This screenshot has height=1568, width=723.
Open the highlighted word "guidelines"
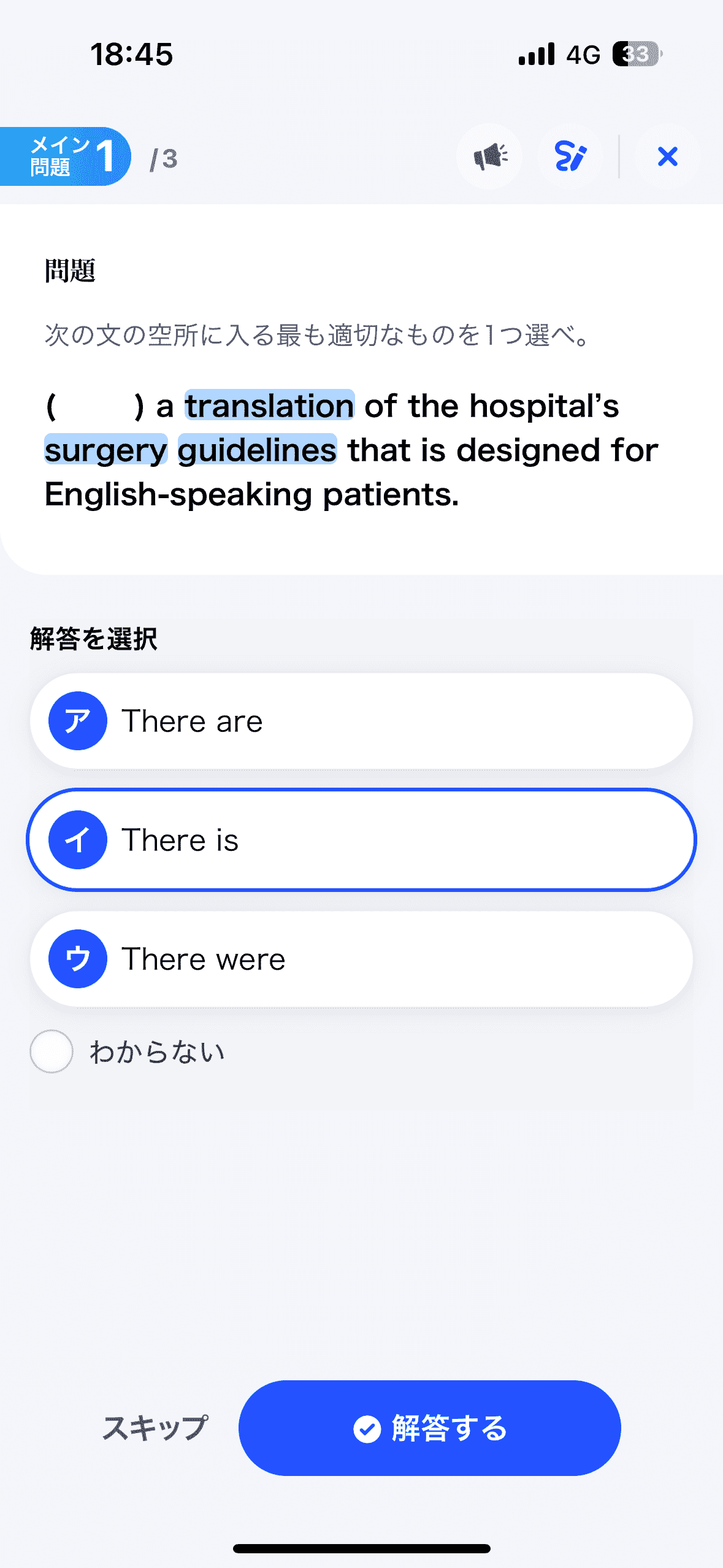pyautogui.click(x=257, y=450)
